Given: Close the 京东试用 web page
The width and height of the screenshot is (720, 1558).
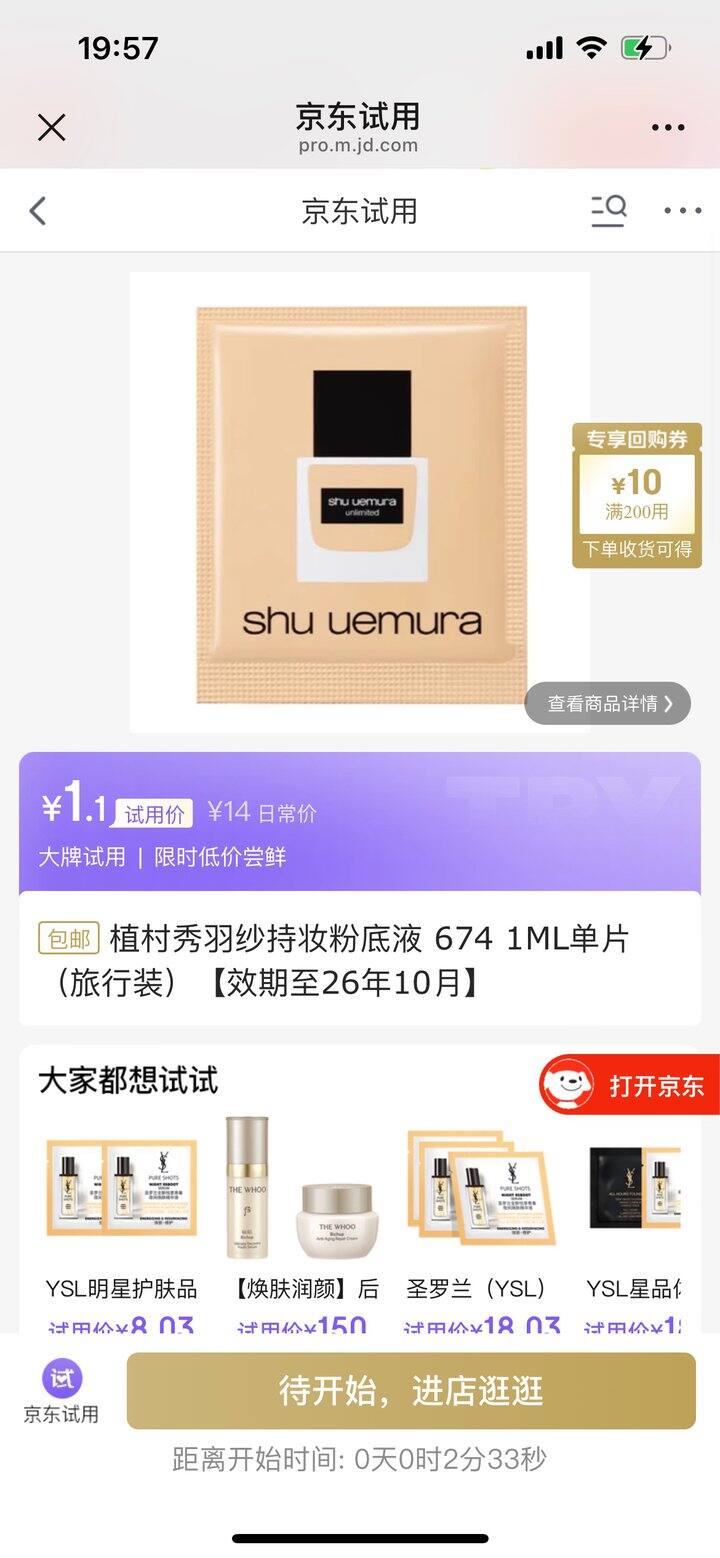Looking at the screenshot, I should coord(51,128).
